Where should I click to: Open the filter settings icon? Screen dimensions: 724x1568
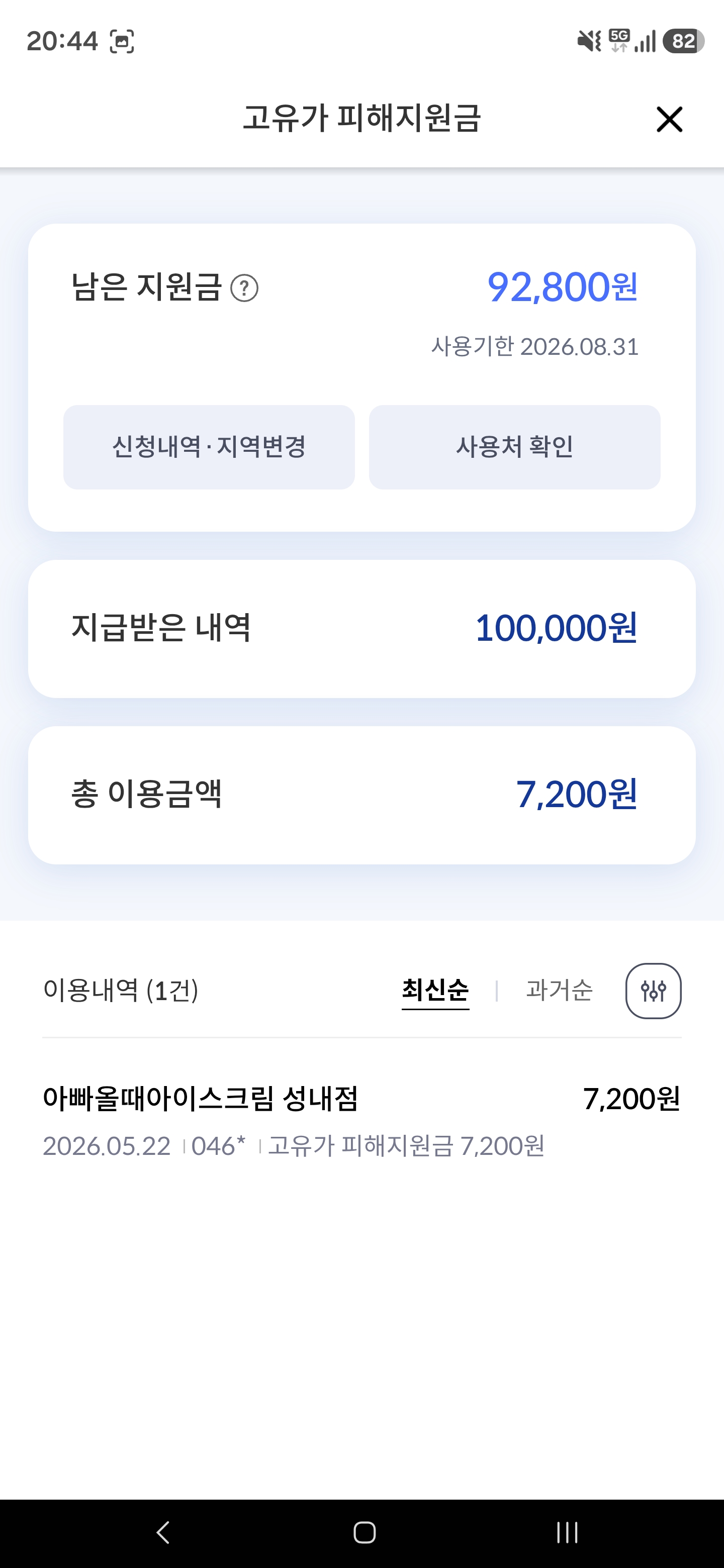(654, 991)
